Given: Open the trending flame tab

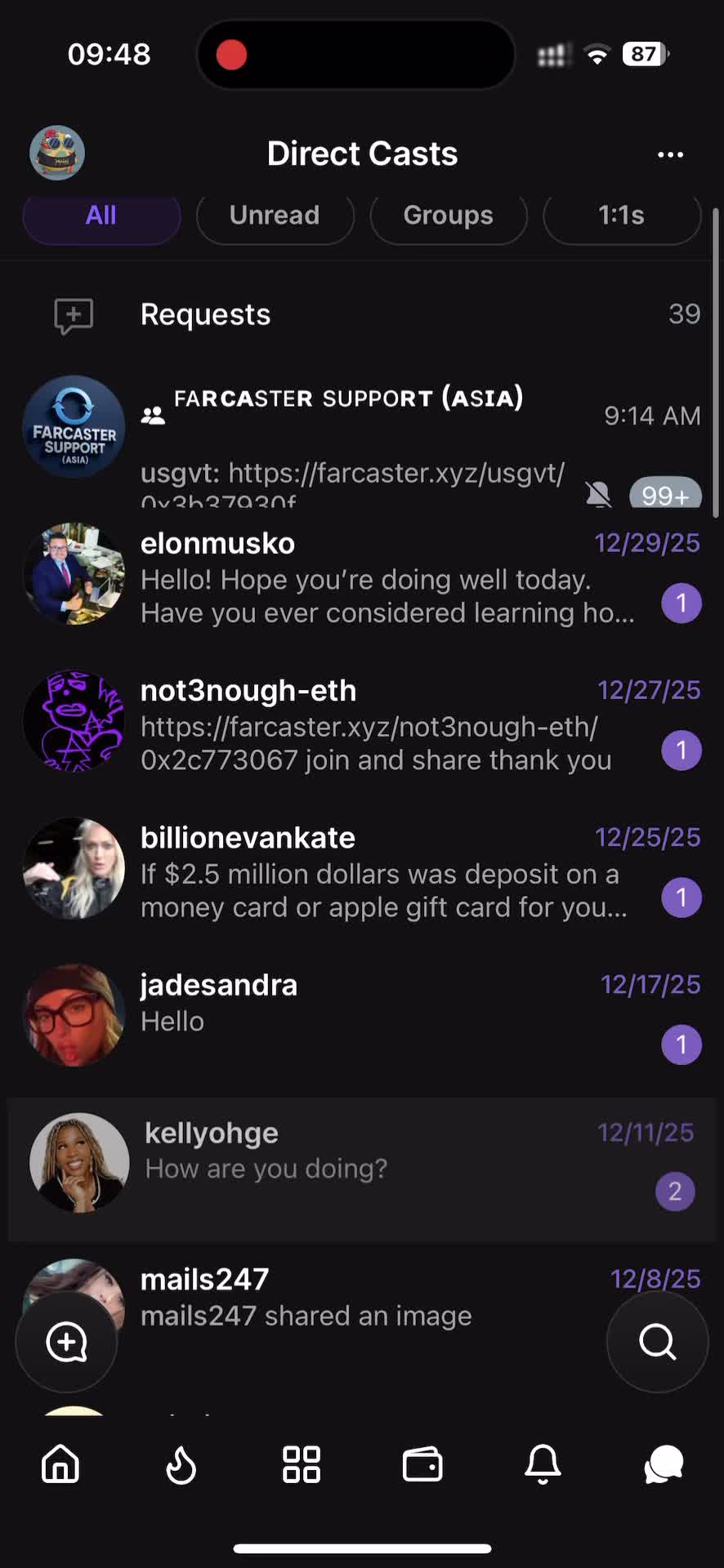Looking at the screenshot, I should coord(181,1463).
